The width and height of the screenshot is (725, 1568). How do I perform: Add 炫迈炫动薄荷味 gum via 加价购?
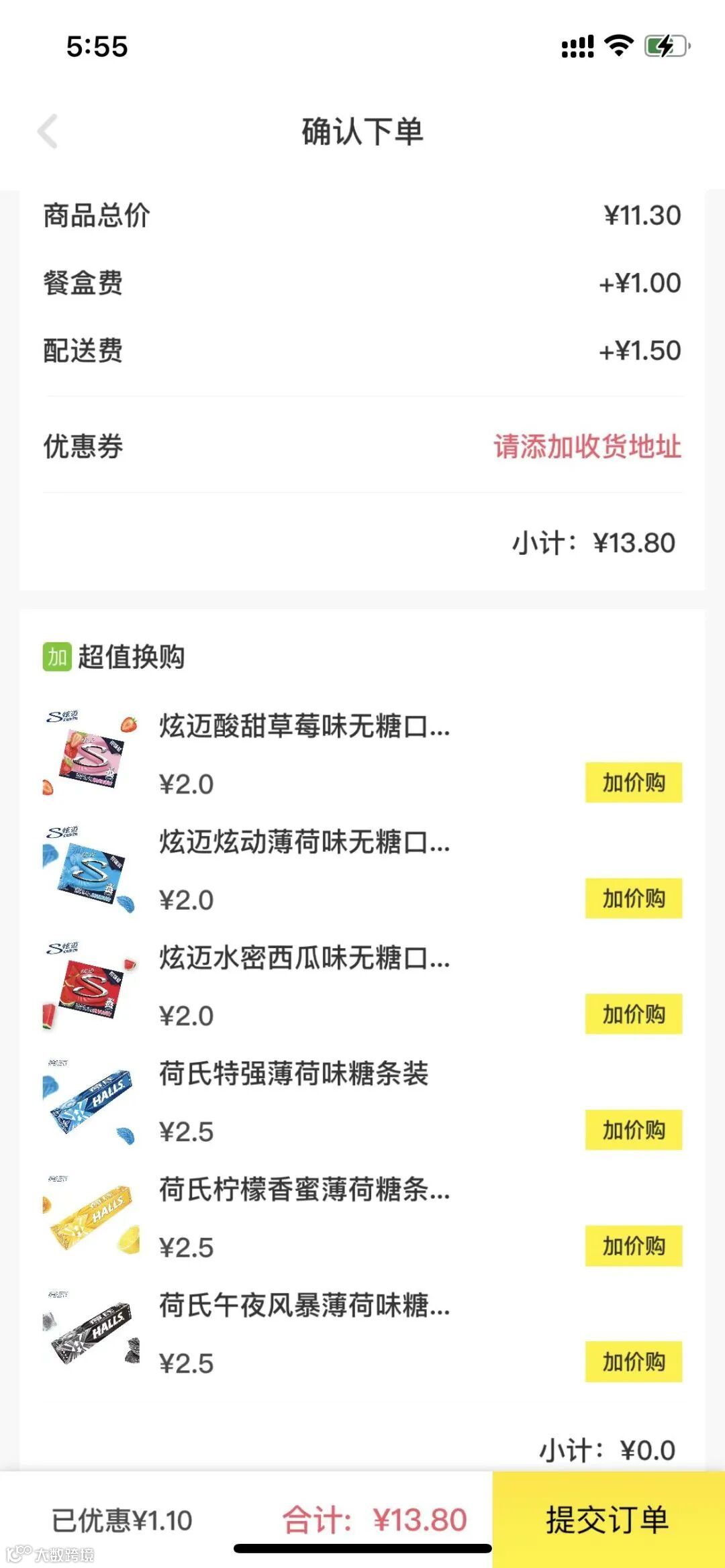coord(633,898)
